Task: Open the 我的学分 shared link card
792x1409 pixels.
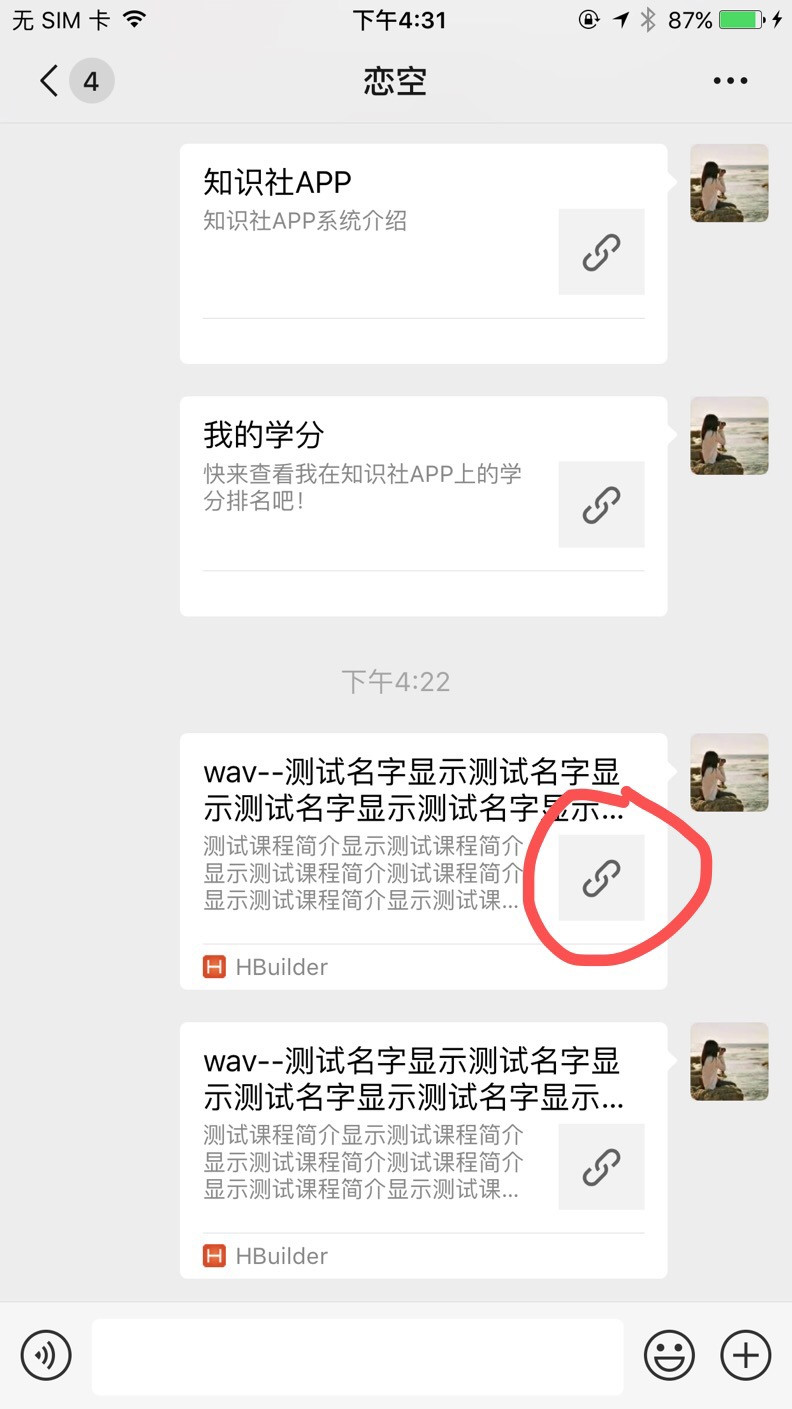Action: click(x=422, y=505)
